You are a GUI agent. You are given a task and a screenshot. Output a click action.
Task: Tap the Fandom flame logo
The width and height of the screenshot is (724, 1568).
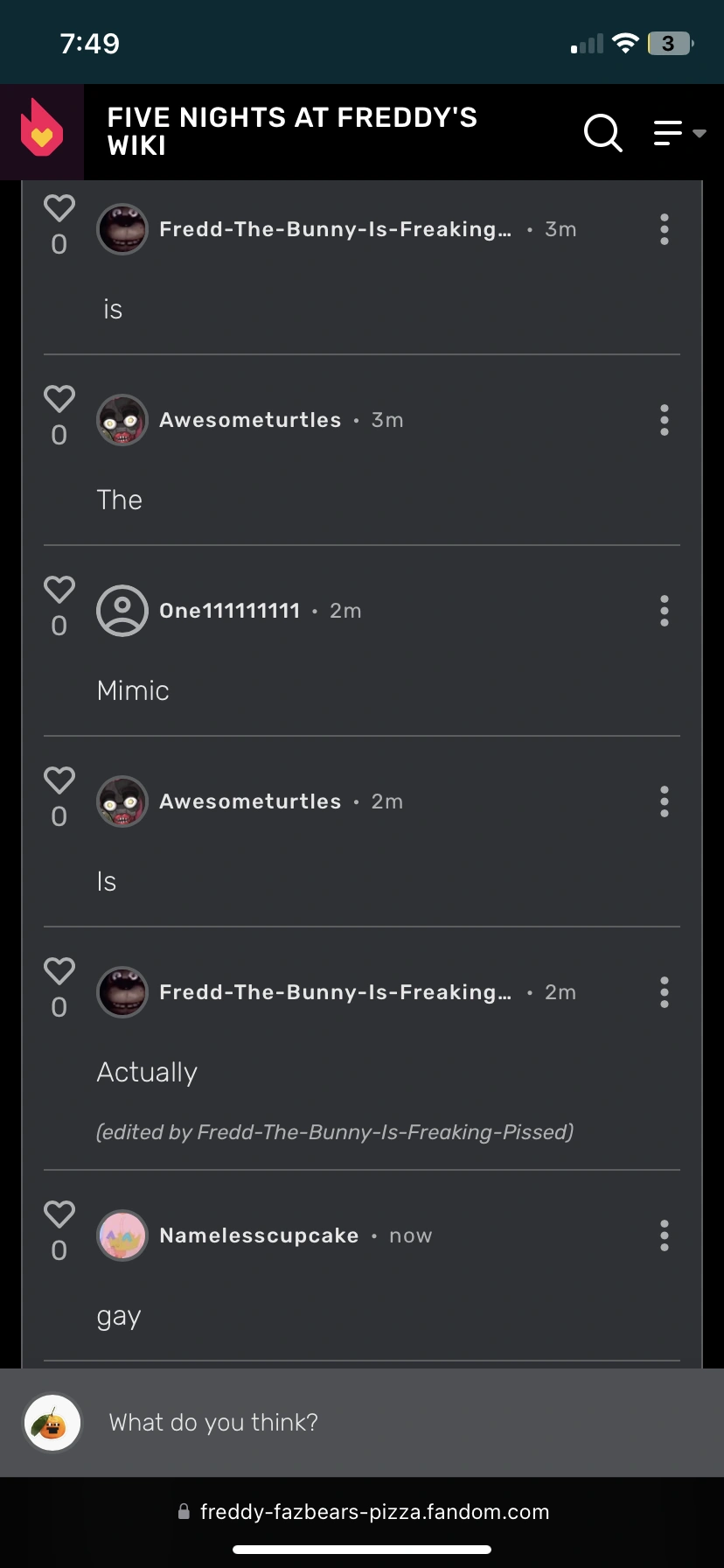tap(41, 132)
